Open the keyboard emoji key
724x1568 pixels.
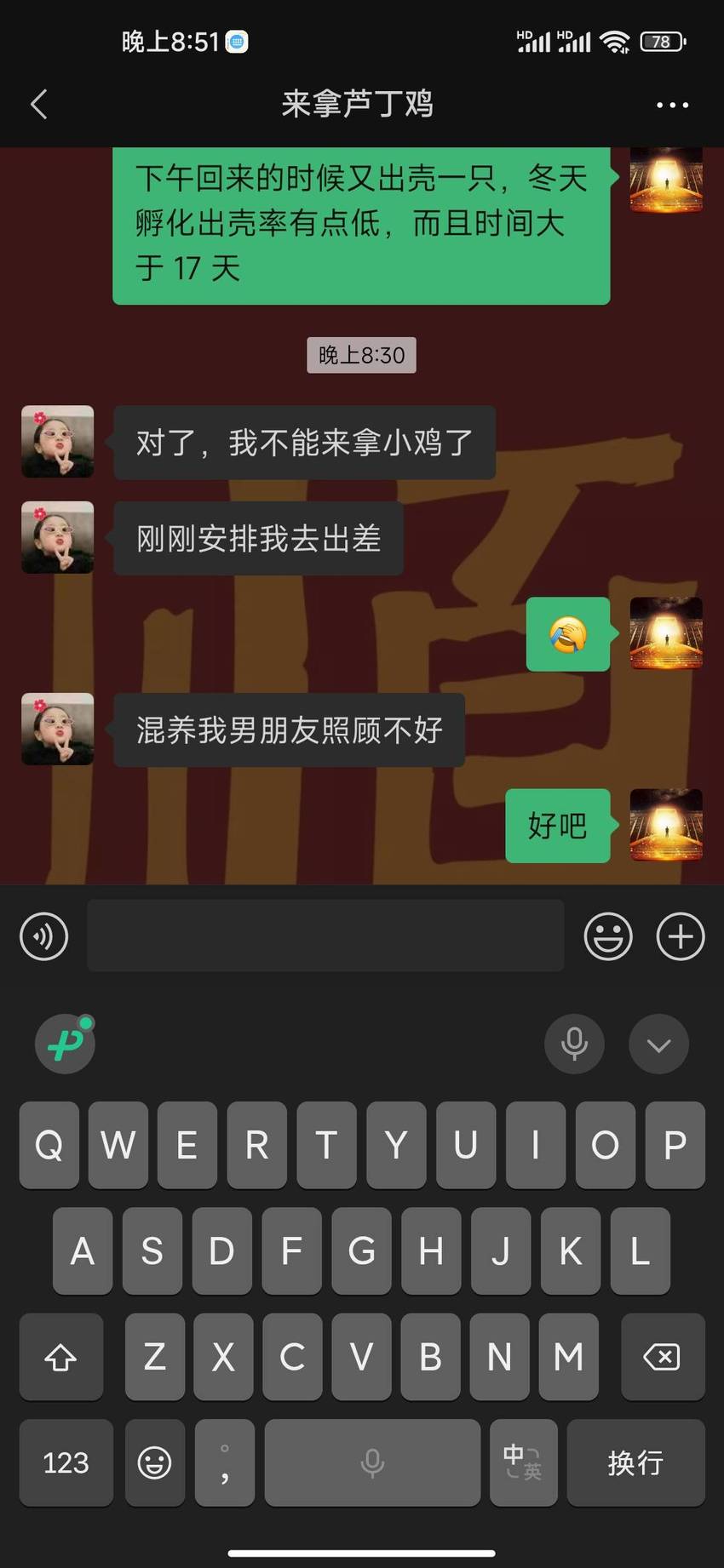coord(154,1462)
